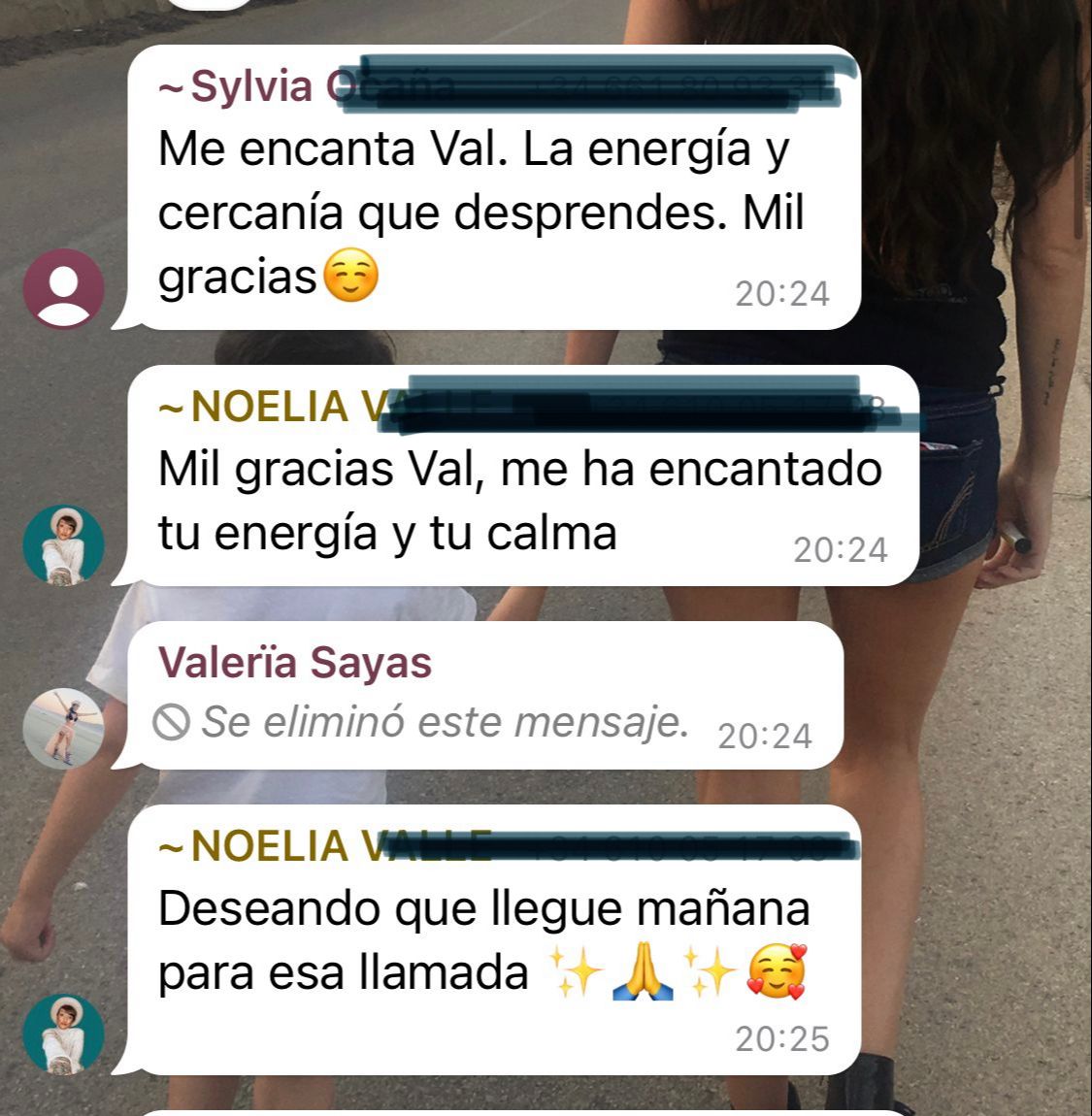Tap the sender name Valeria Sayas
This screenshot has height=1116, width=1092.
coord(295,663)
